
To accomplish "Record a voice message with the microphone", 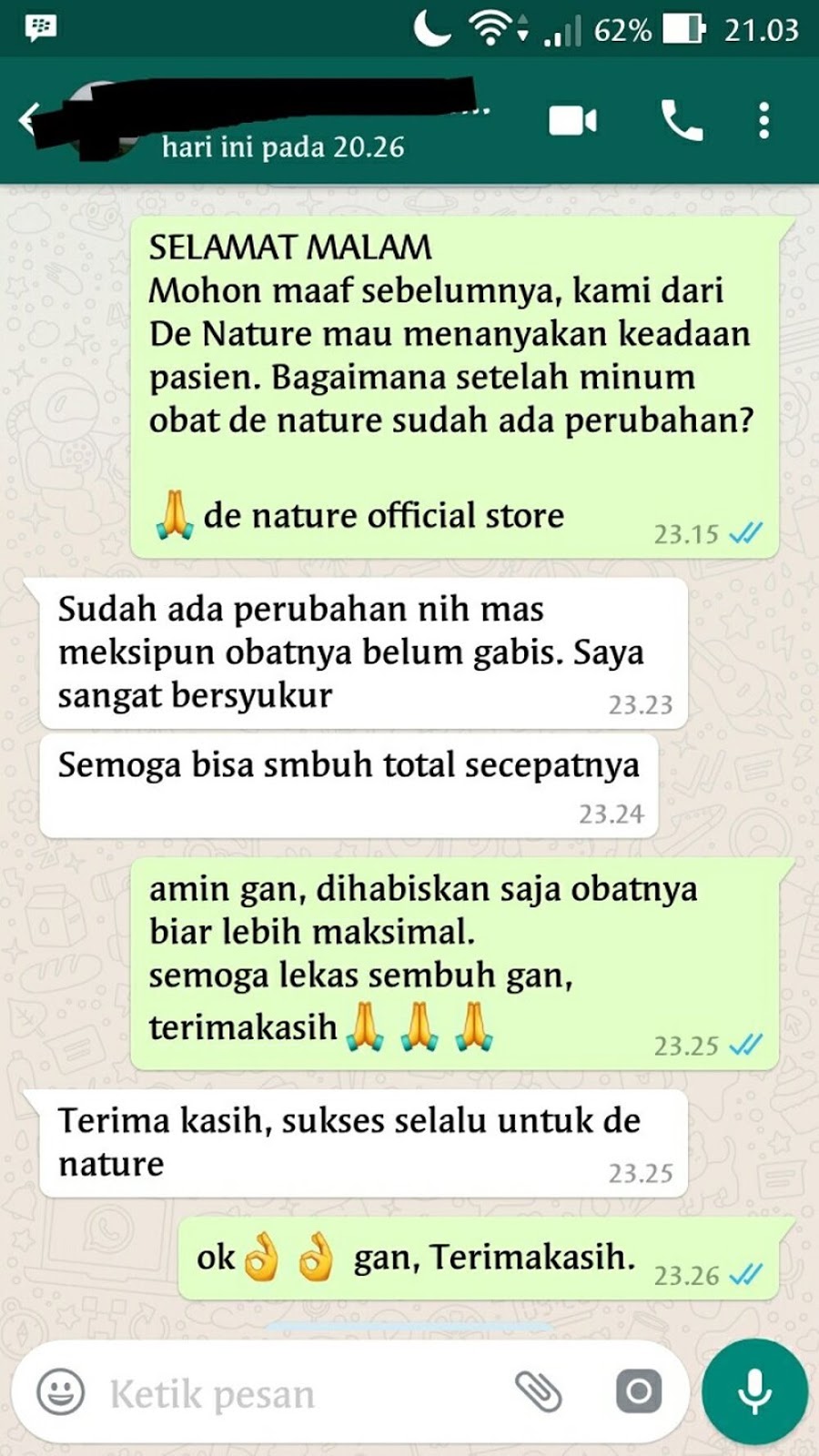I will pyautogui.click(x=754, y=1391).
